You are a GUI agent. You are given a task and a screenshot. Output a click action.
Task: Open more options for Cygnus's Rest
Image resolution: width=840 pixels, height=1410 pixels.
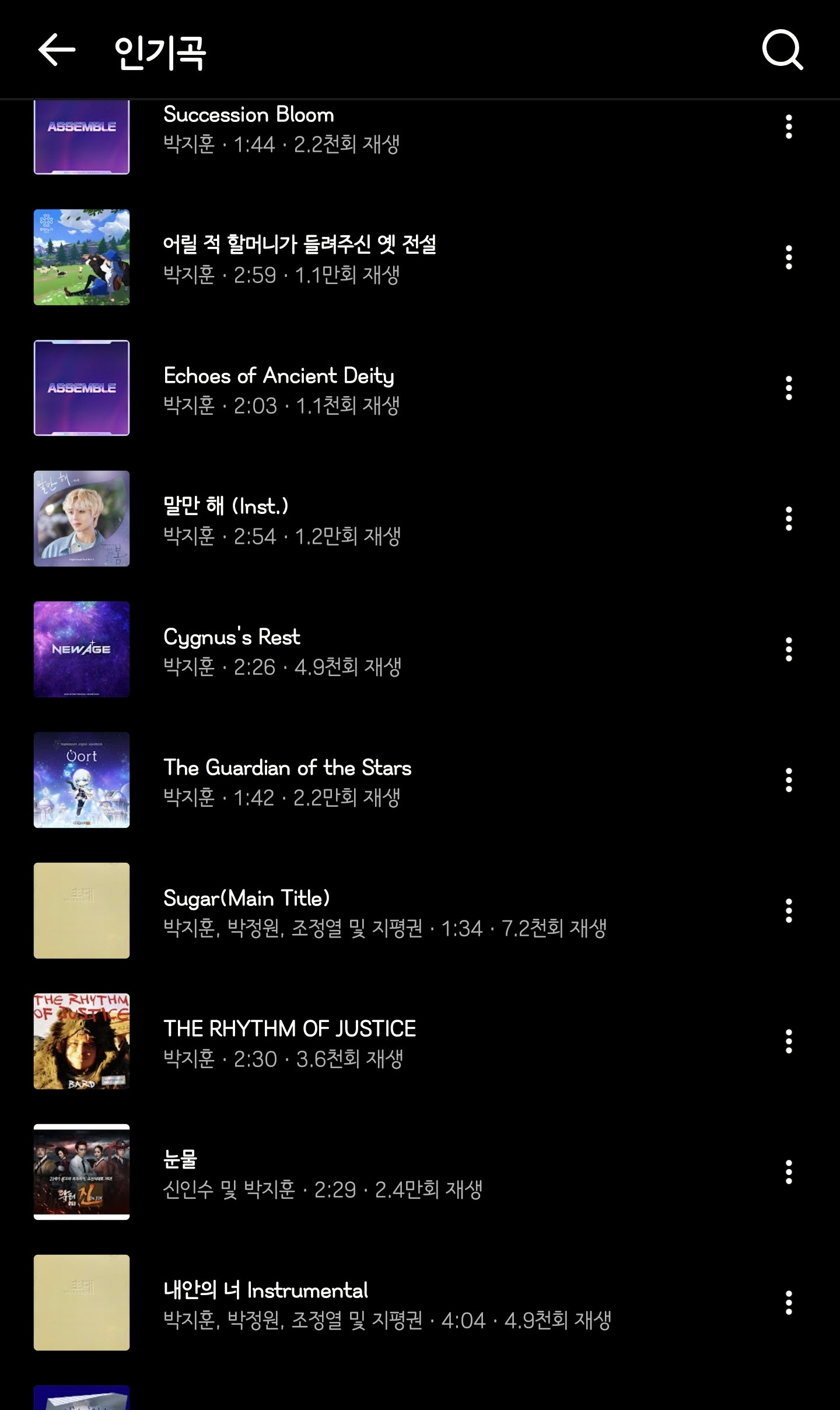[x=789, y=649]
